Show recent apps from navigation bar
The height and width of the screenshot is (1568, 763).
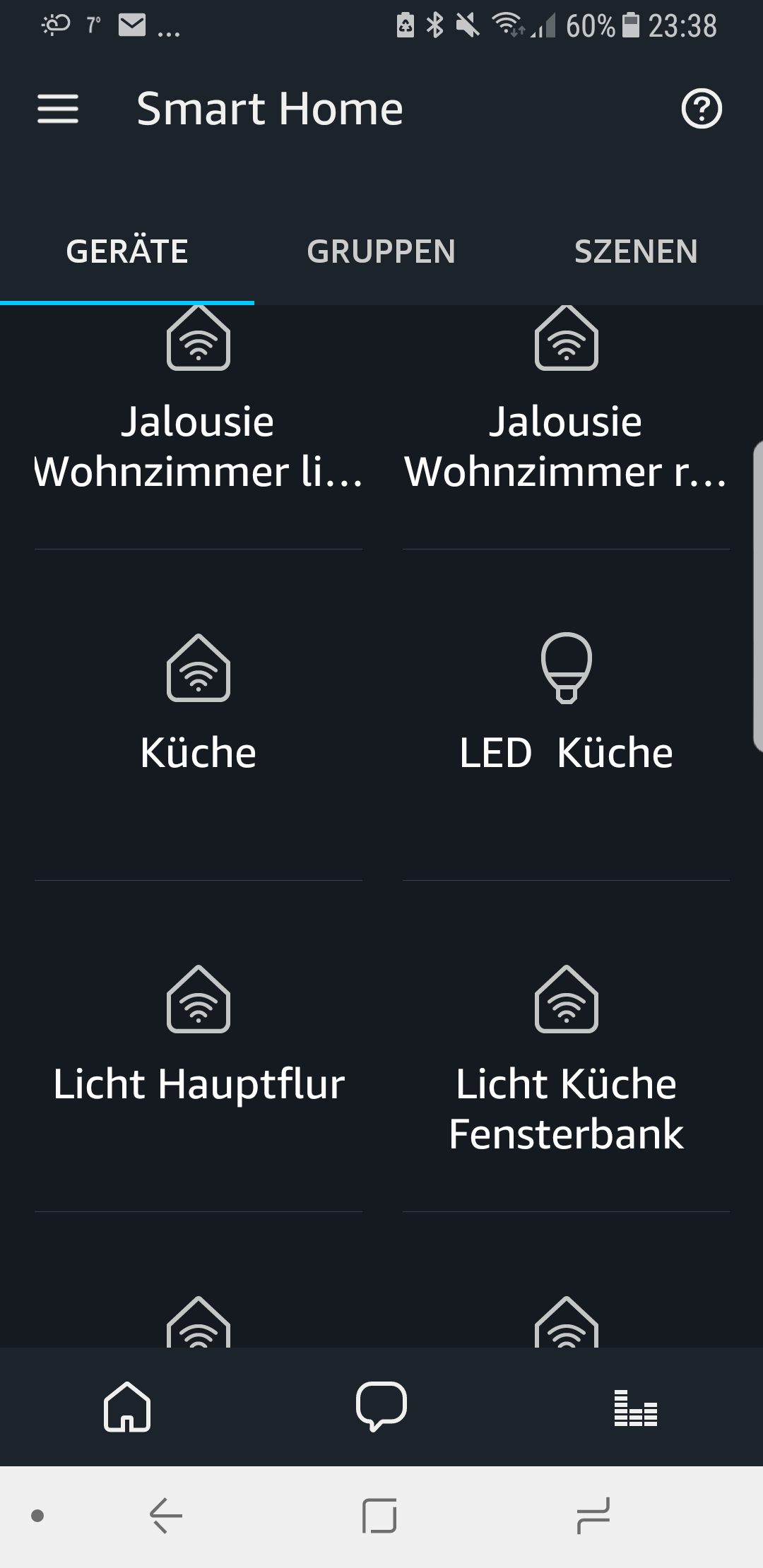coord(592,1516)
